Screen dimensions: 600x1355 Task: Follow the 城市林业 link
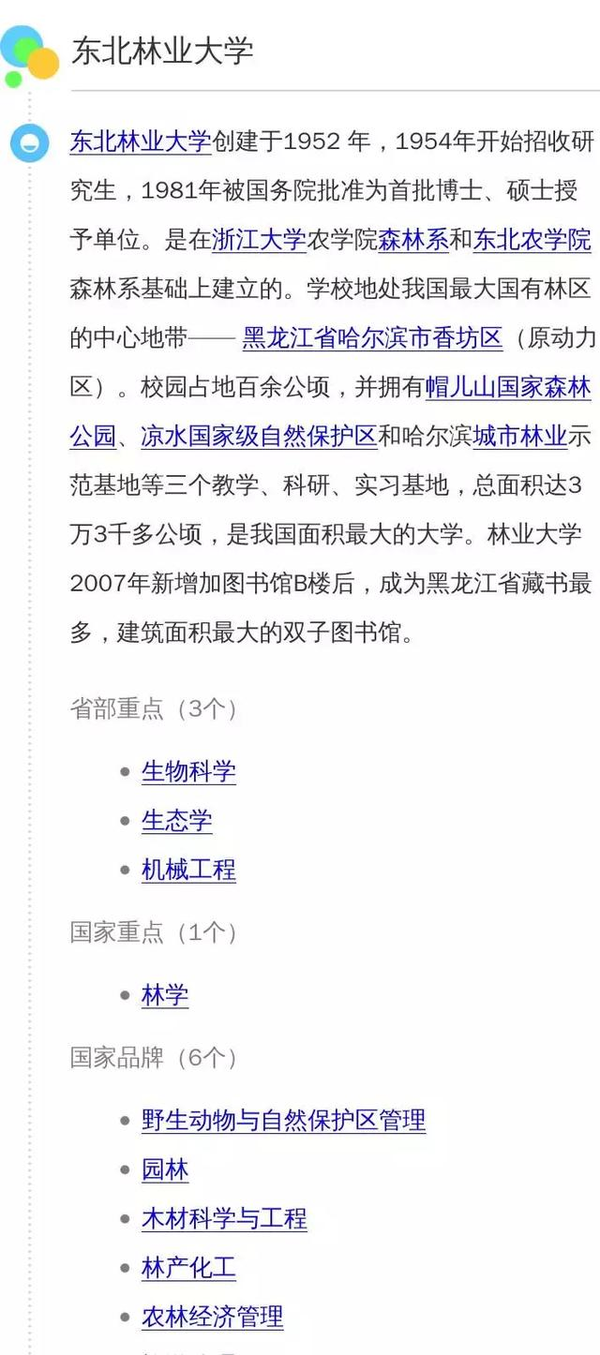(x=520, y=436)
